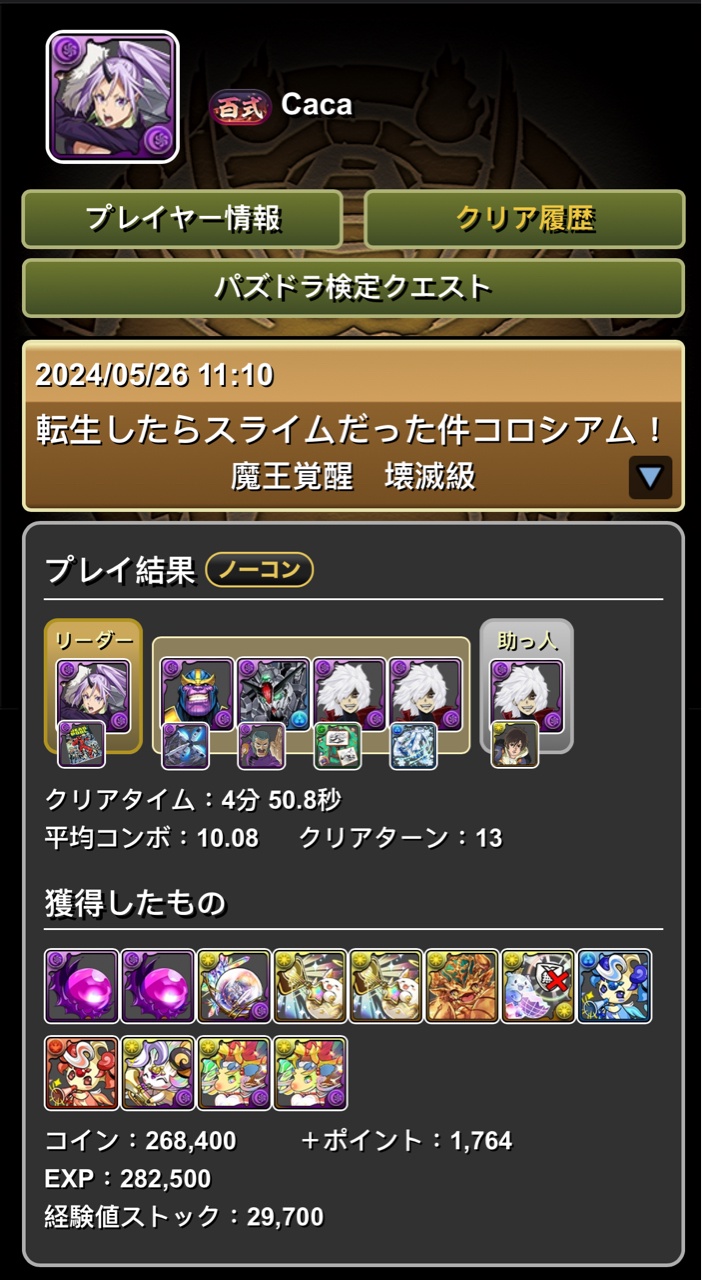Expand the dungeon clear history dropdown arrow
The height and width of the screenshot is (1280, 702).
[x=650, y=477]
